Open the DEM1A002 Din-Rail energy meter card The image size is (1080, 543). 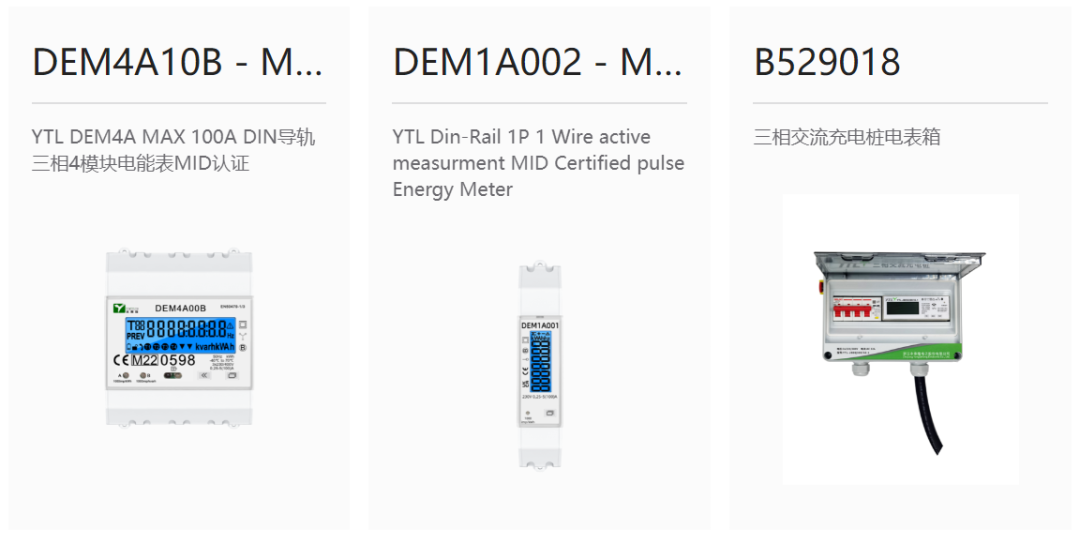click(538, 63)
